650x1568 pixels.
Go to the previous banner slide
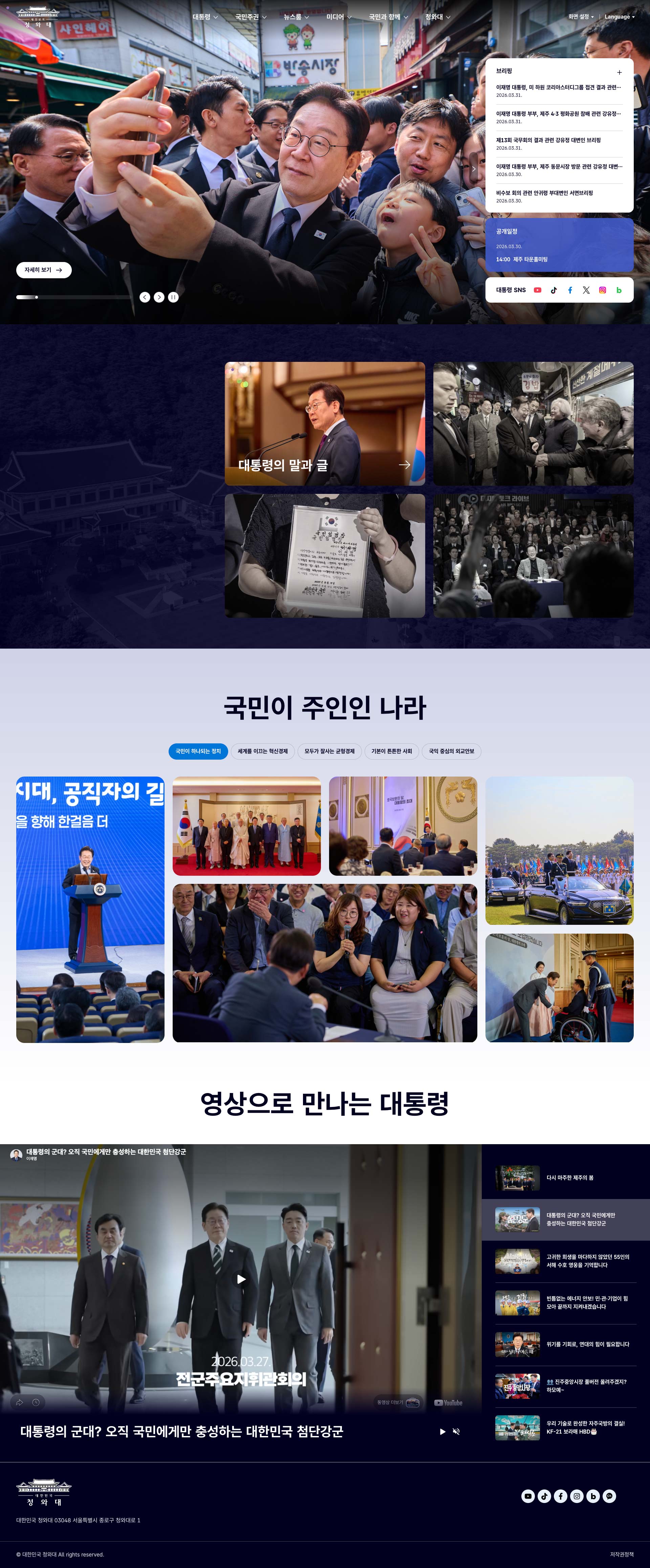pyautogui.click(x=145, y=297)
